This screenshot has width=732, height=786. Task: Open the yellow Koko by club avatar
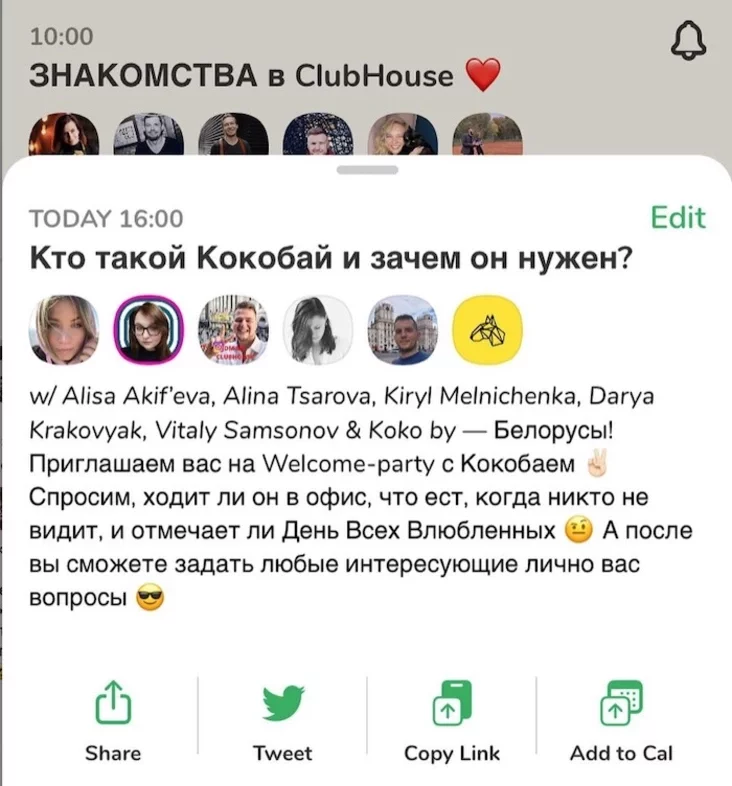pyautogui.click(x=486, y=330)
